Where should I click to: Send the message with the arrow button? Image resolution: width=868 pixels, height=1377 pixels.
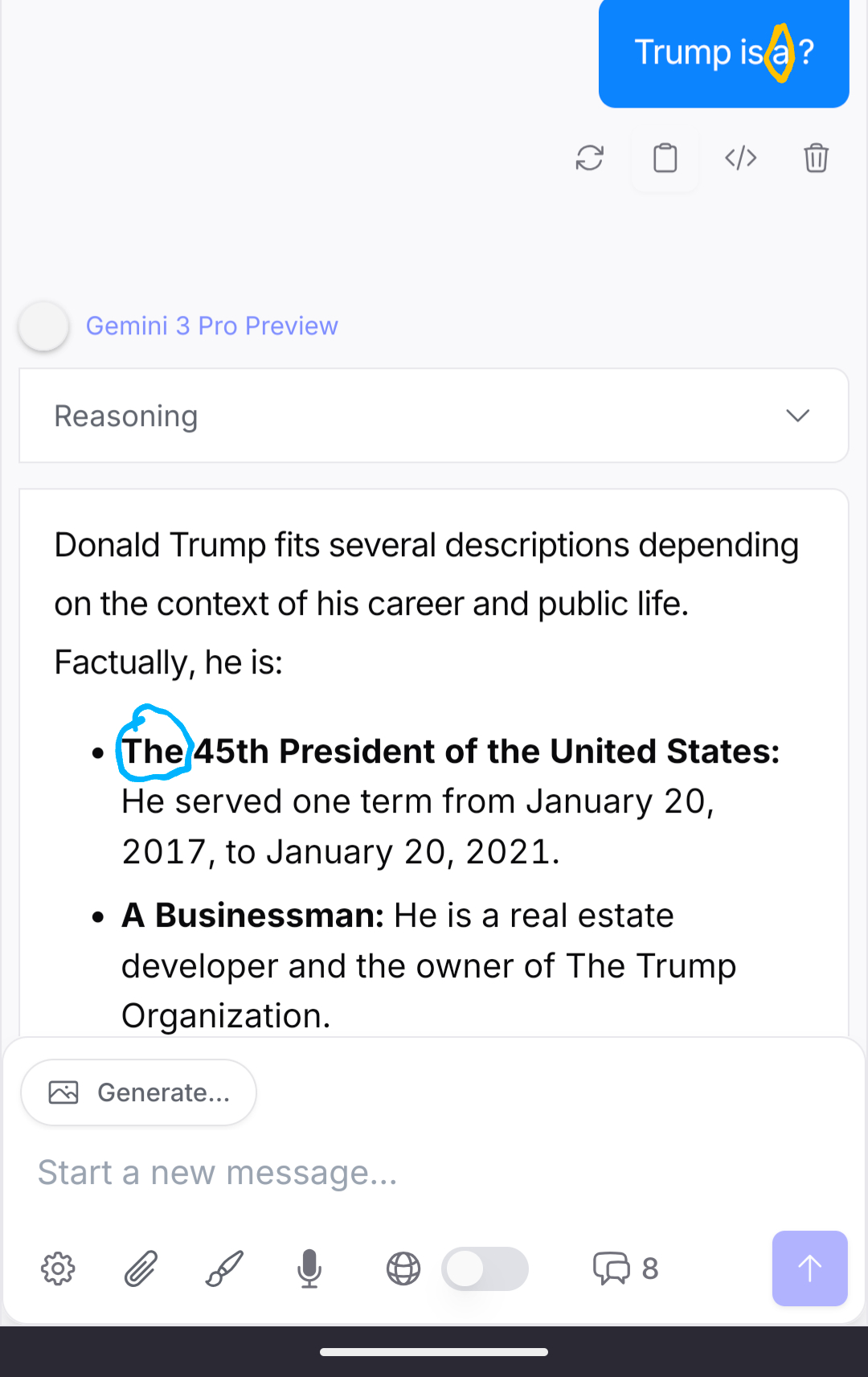pos(809,1268)
